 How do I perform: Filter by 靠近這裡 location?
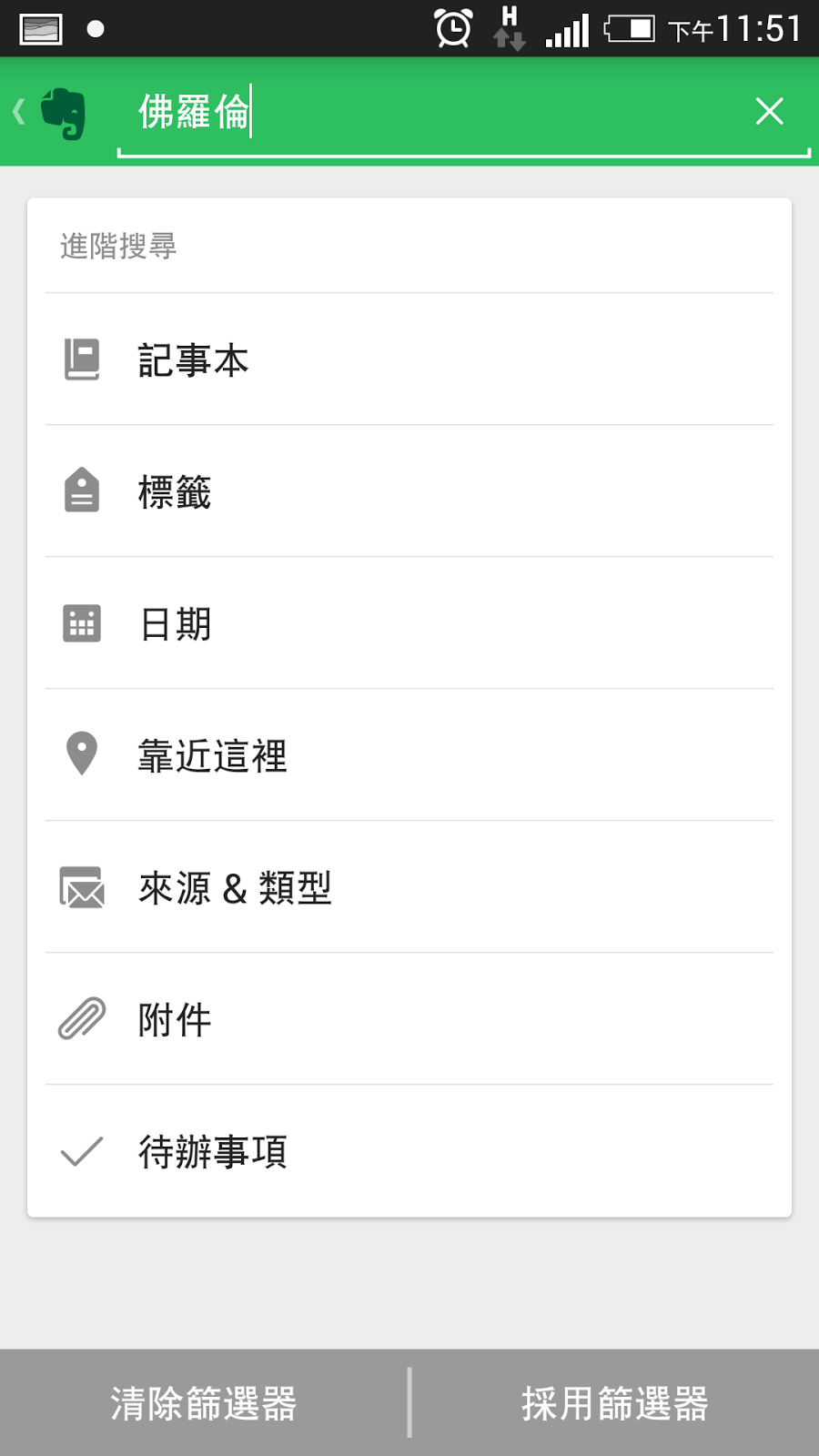pos(409,755)
